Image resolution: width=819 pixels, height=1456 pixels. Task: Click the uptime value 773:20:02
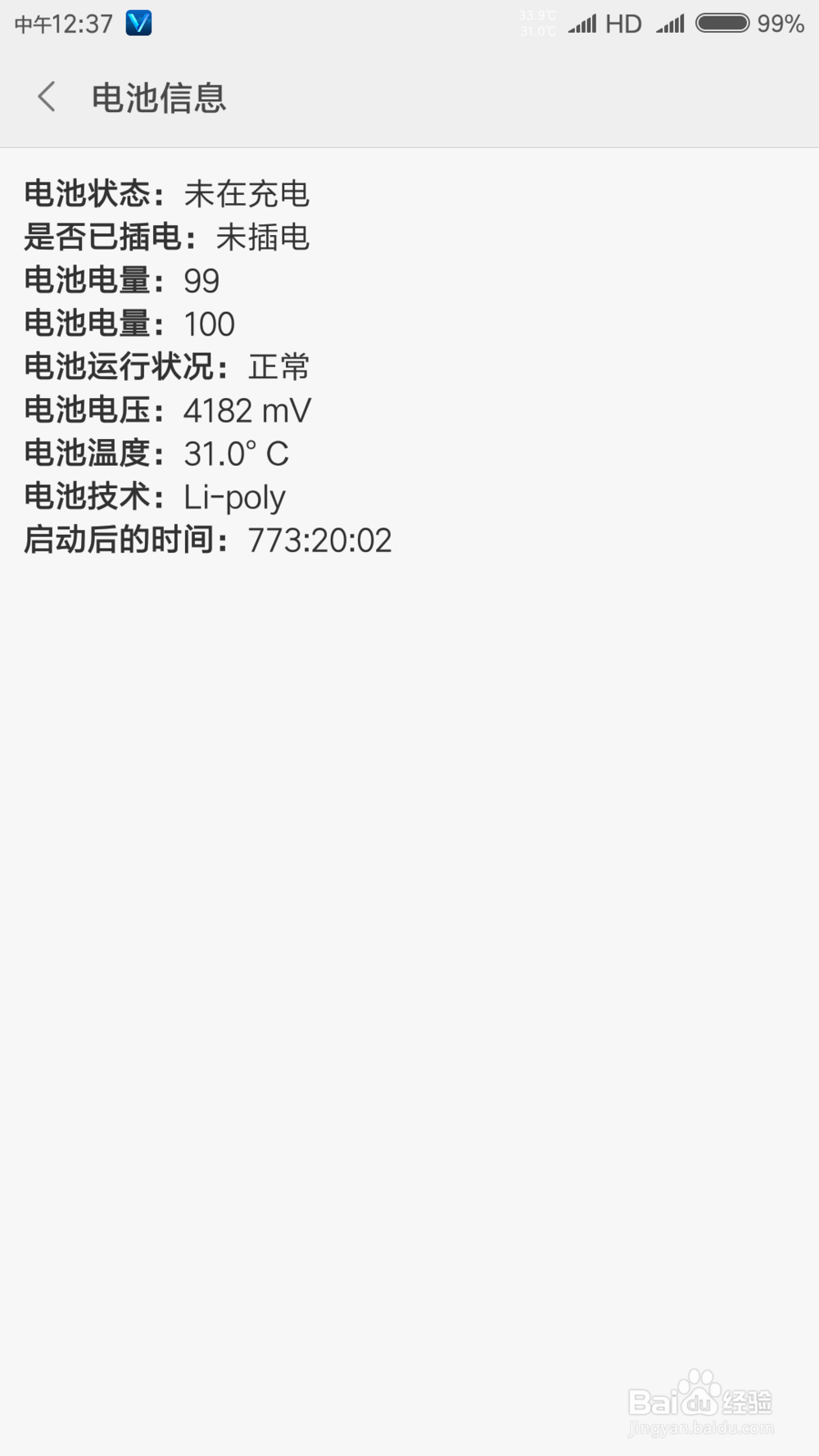[321, 540]
